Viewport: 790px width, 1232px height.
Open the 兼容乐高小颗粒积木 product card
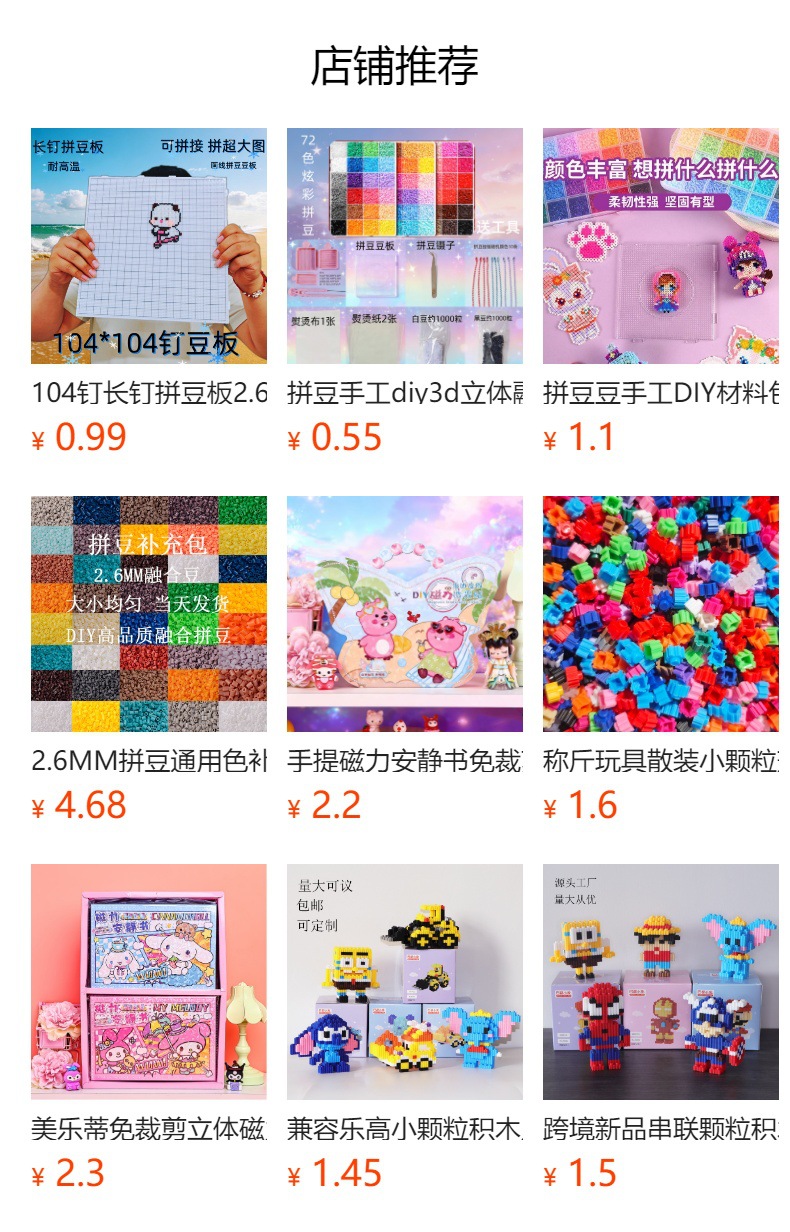pos(405,1028)
